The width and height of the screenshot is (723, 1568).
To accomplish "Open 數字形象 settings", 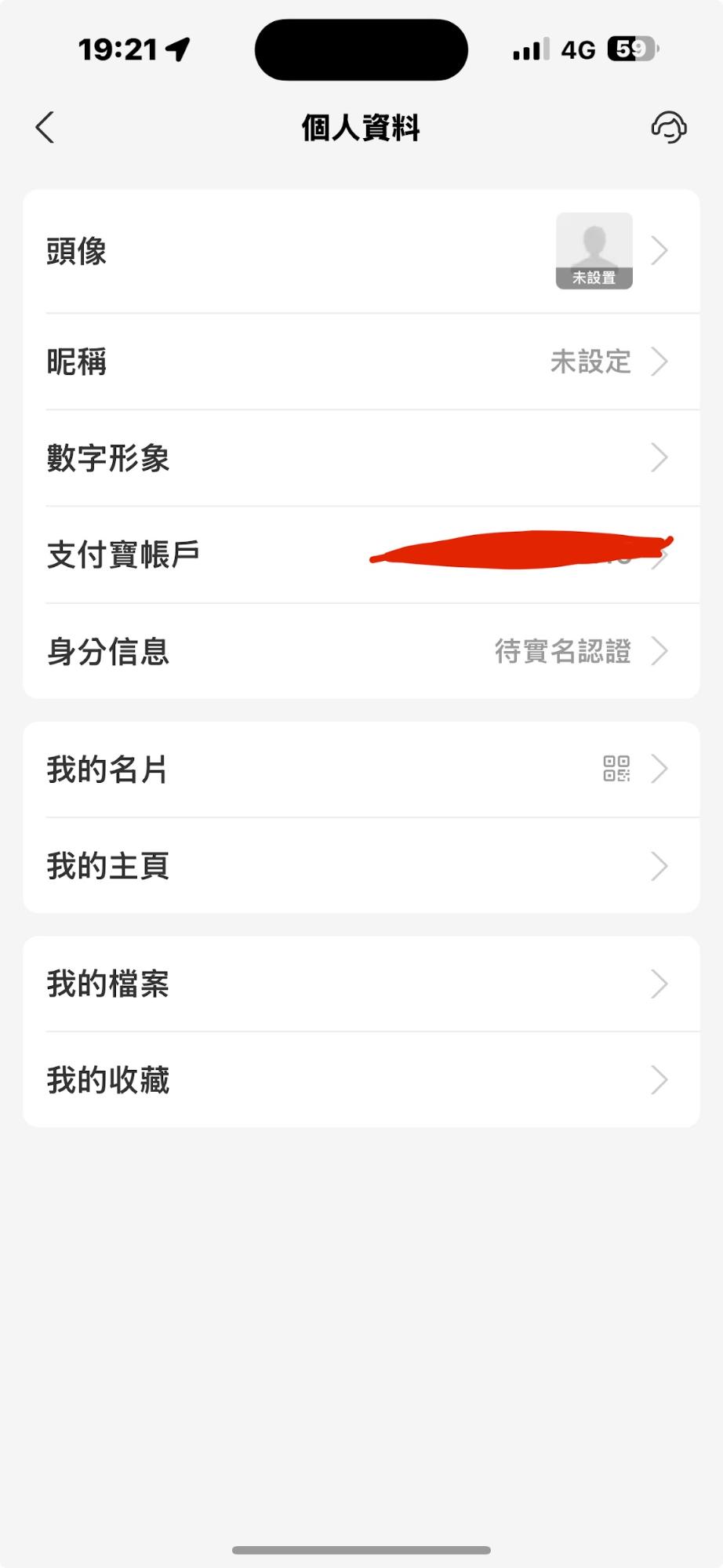I will pos(361,458).
